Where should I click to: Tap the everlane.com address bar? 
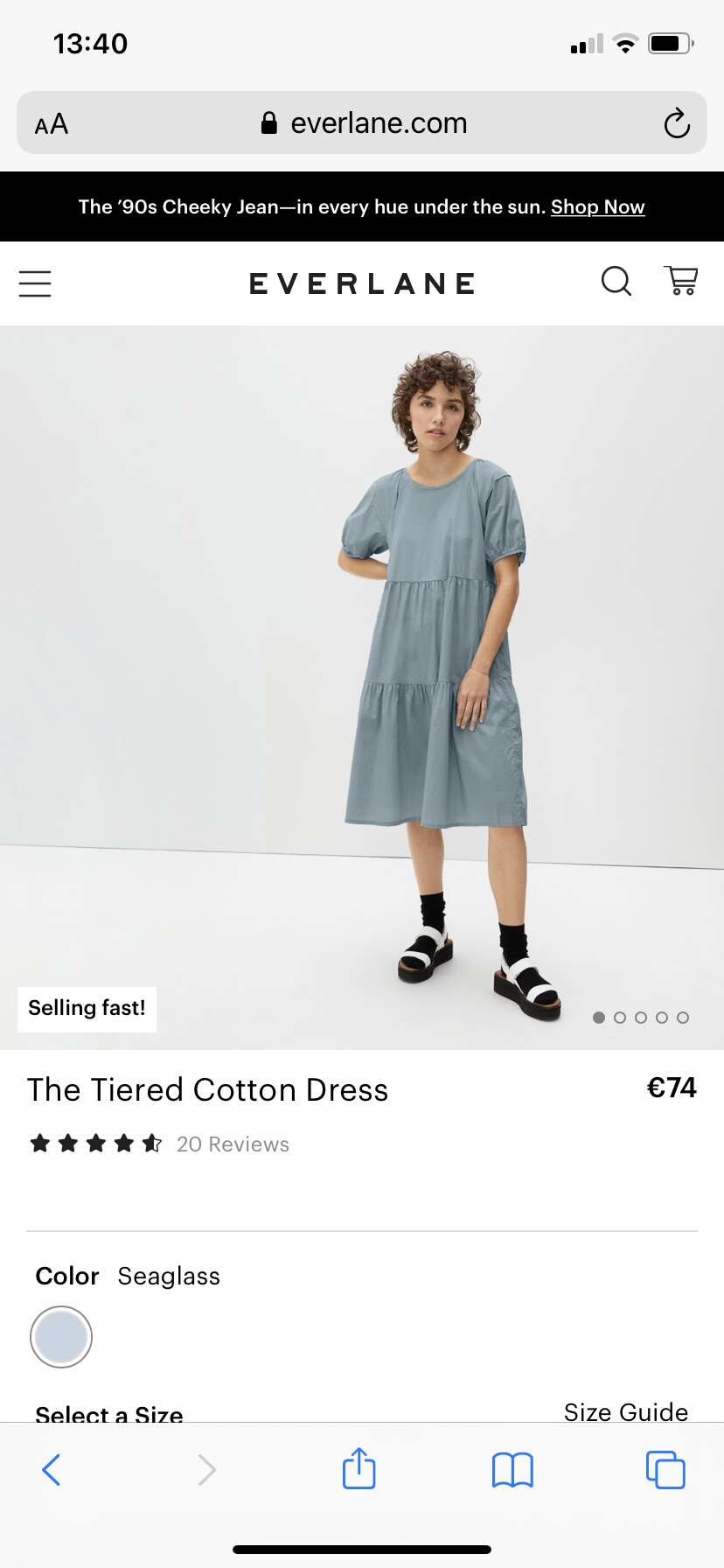pos(362,123)
